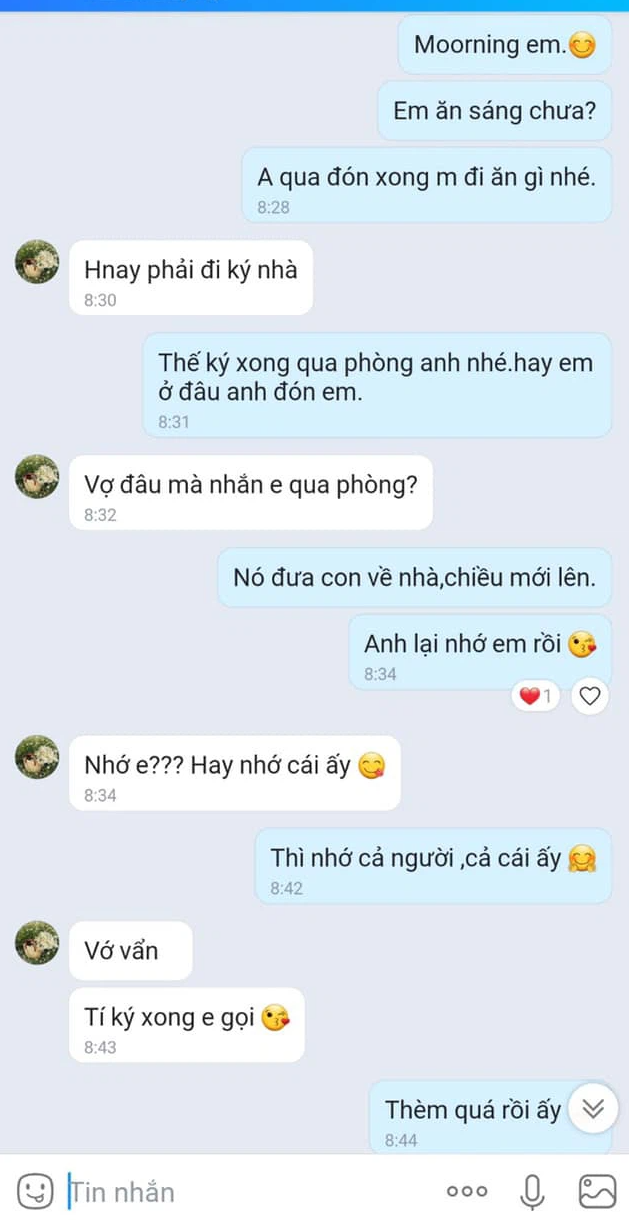View the red heart reaction count
This screenshot has width=629, height=1220.
(x=536, y=696)
